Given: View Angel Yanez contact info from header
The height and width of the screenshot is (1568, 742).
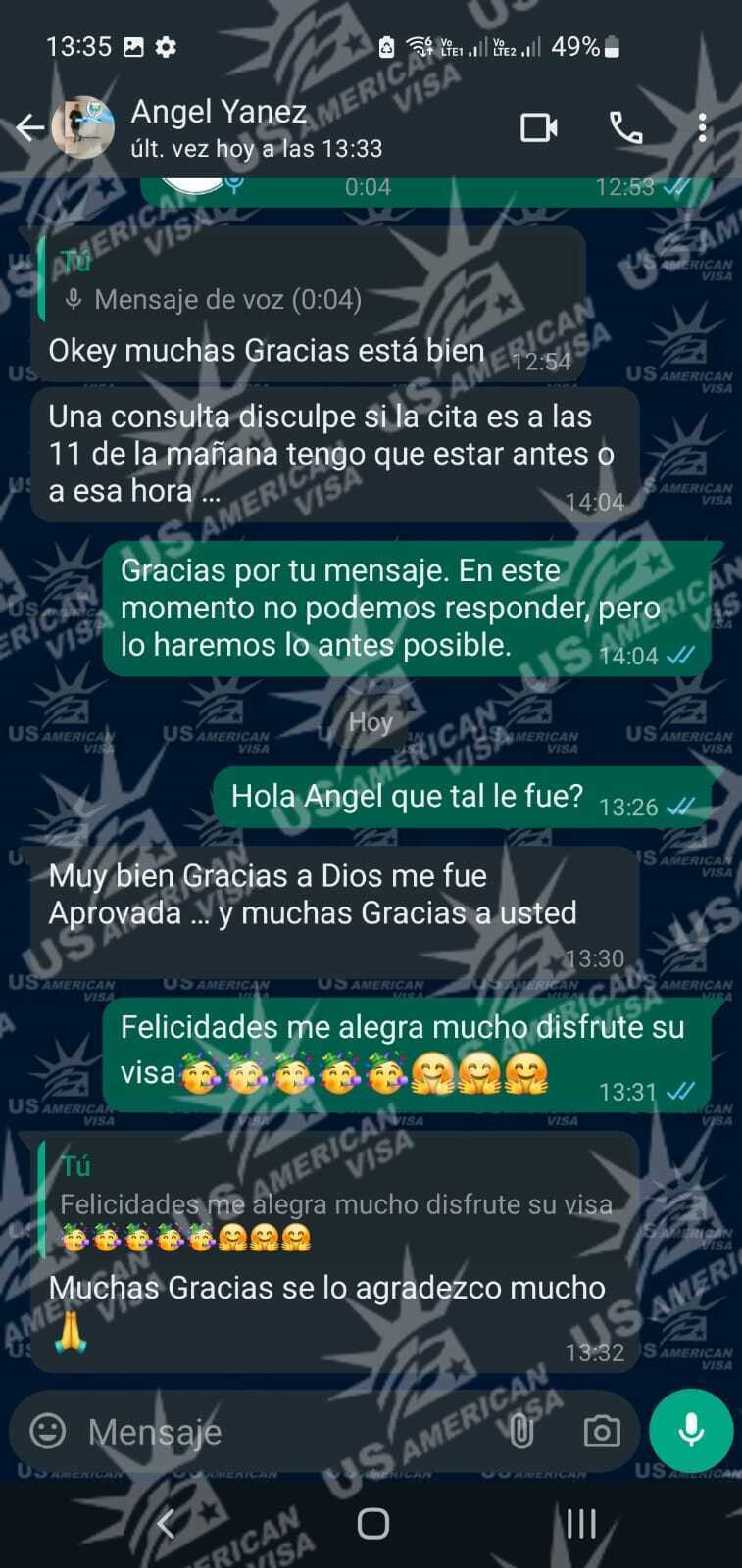Looking at the screenshot, I should pyautogui.click(x=255, y=127).
